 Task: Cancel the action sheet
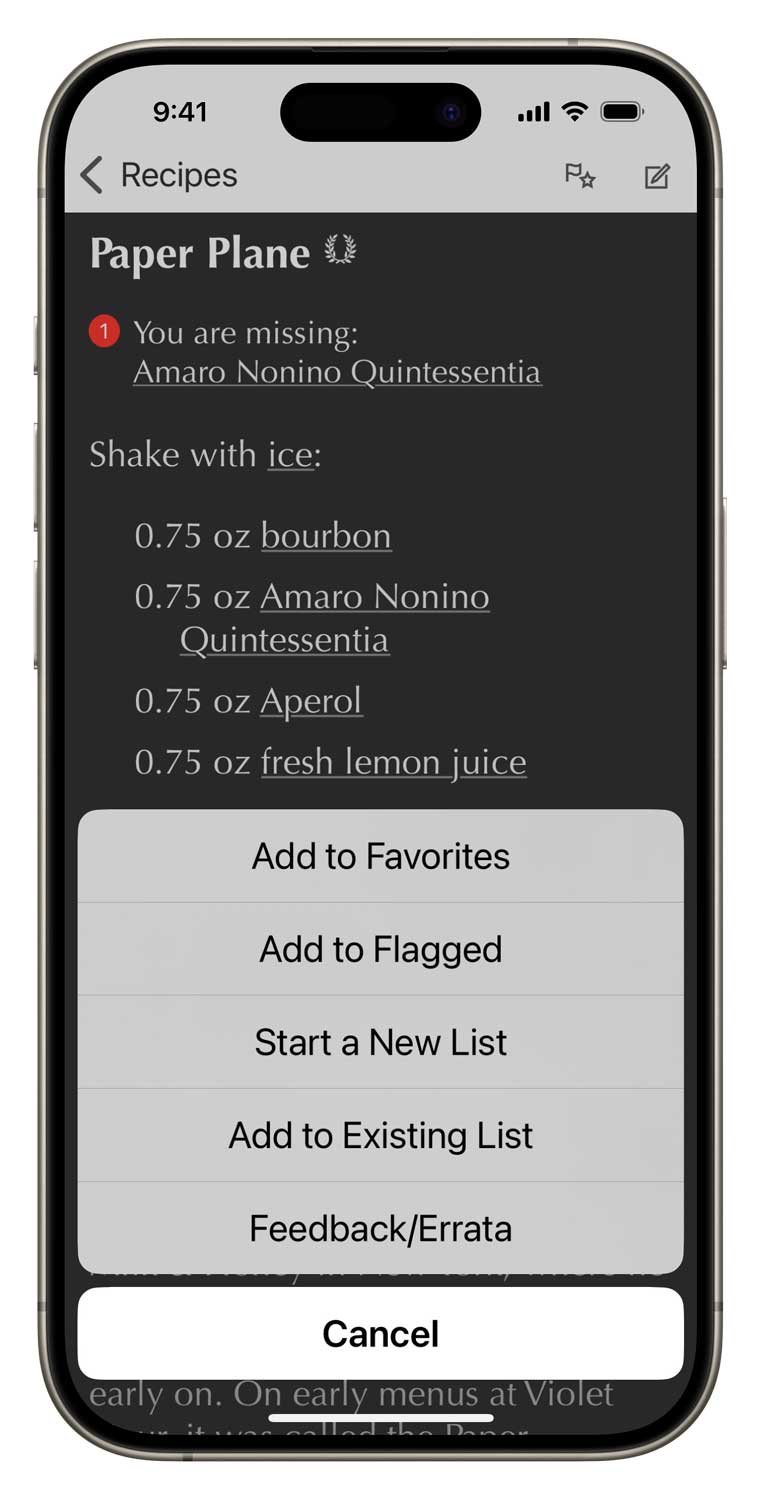pyautogui.click(x=380, y=1334)
